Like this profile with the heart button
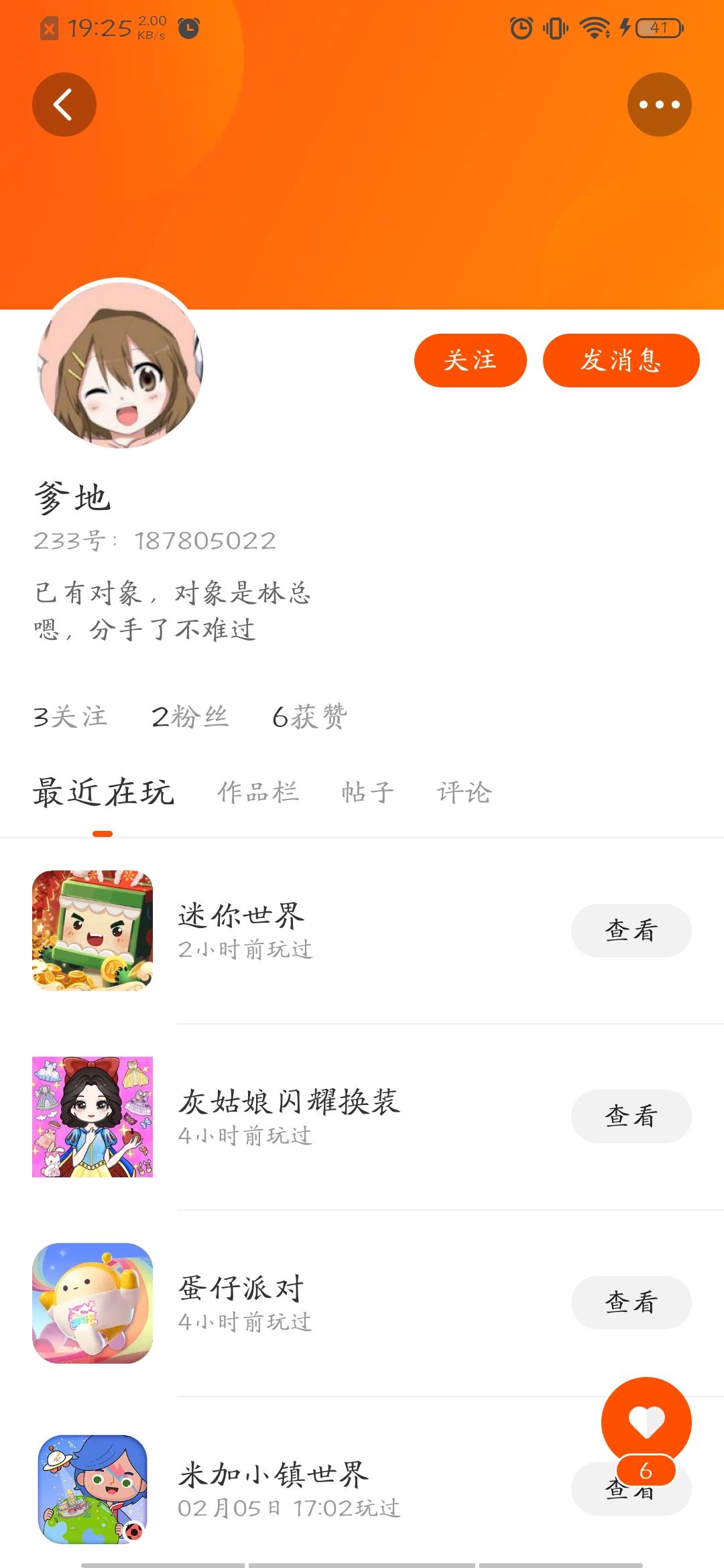The height and width of the screenshot is (1568, 724). 646,1421
